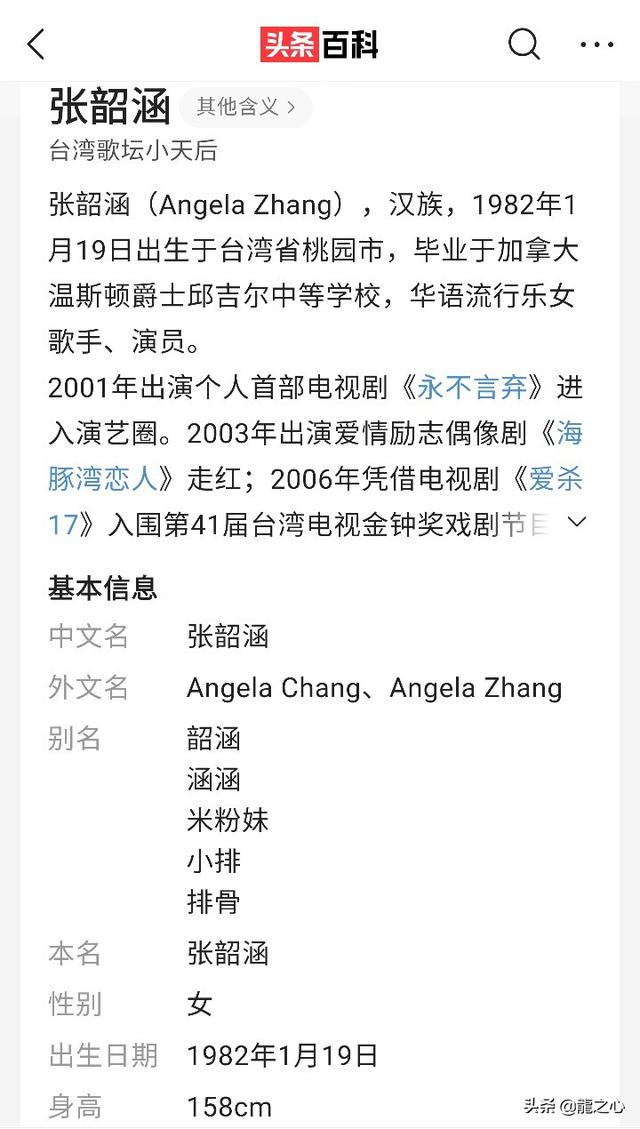Expand the truncated summary with the chevron
The height and width of the screenshot is (1129, 640).
click(577, 522)
